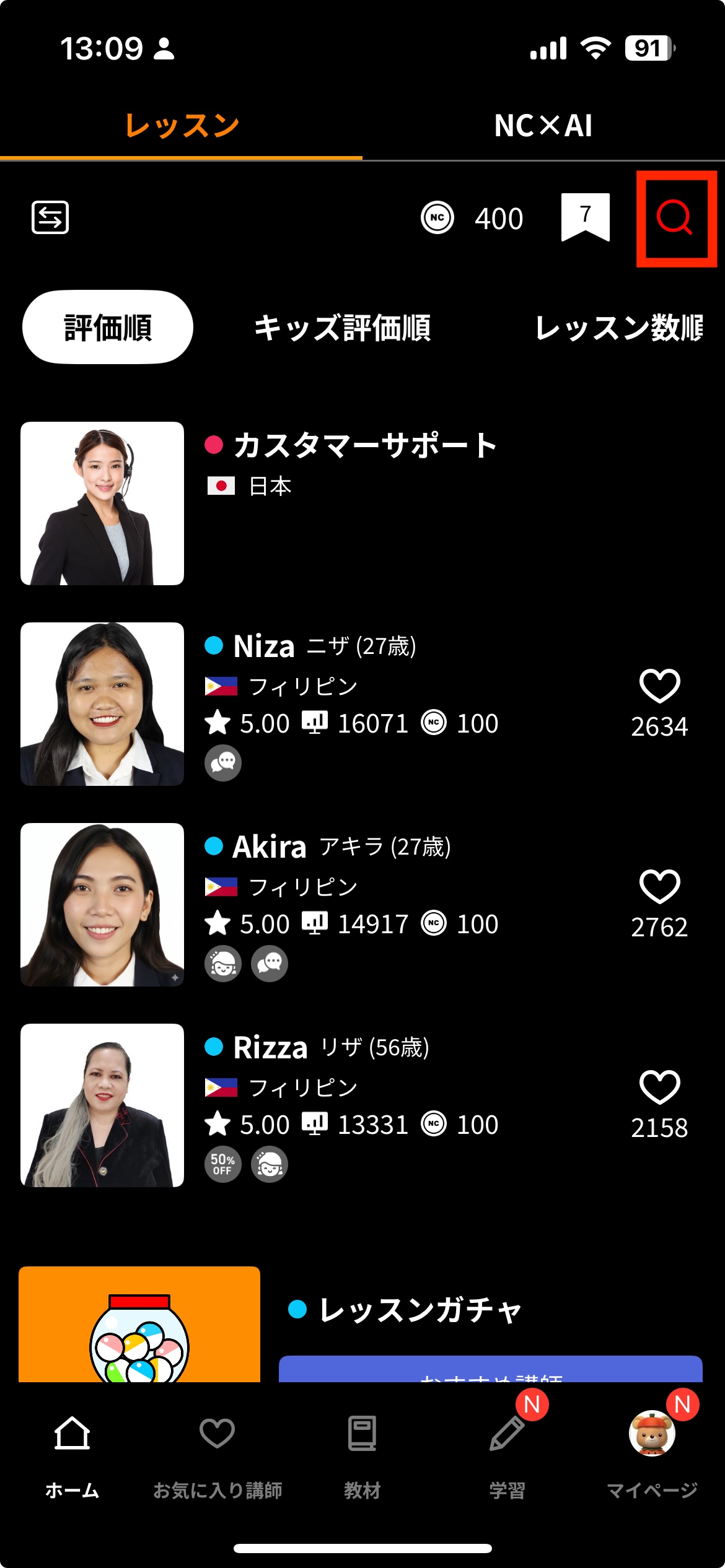Favorite teacher Rizza with the heart
This screenshot has width=725, height=1568.
[659, 1087]
